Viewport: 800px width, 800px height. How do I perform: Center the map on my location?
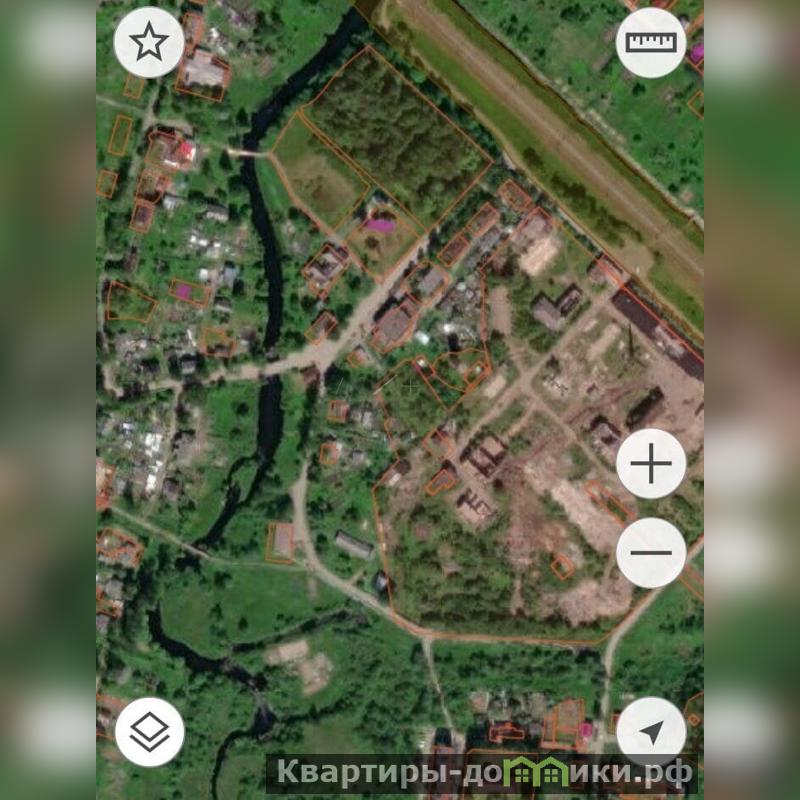651,731
